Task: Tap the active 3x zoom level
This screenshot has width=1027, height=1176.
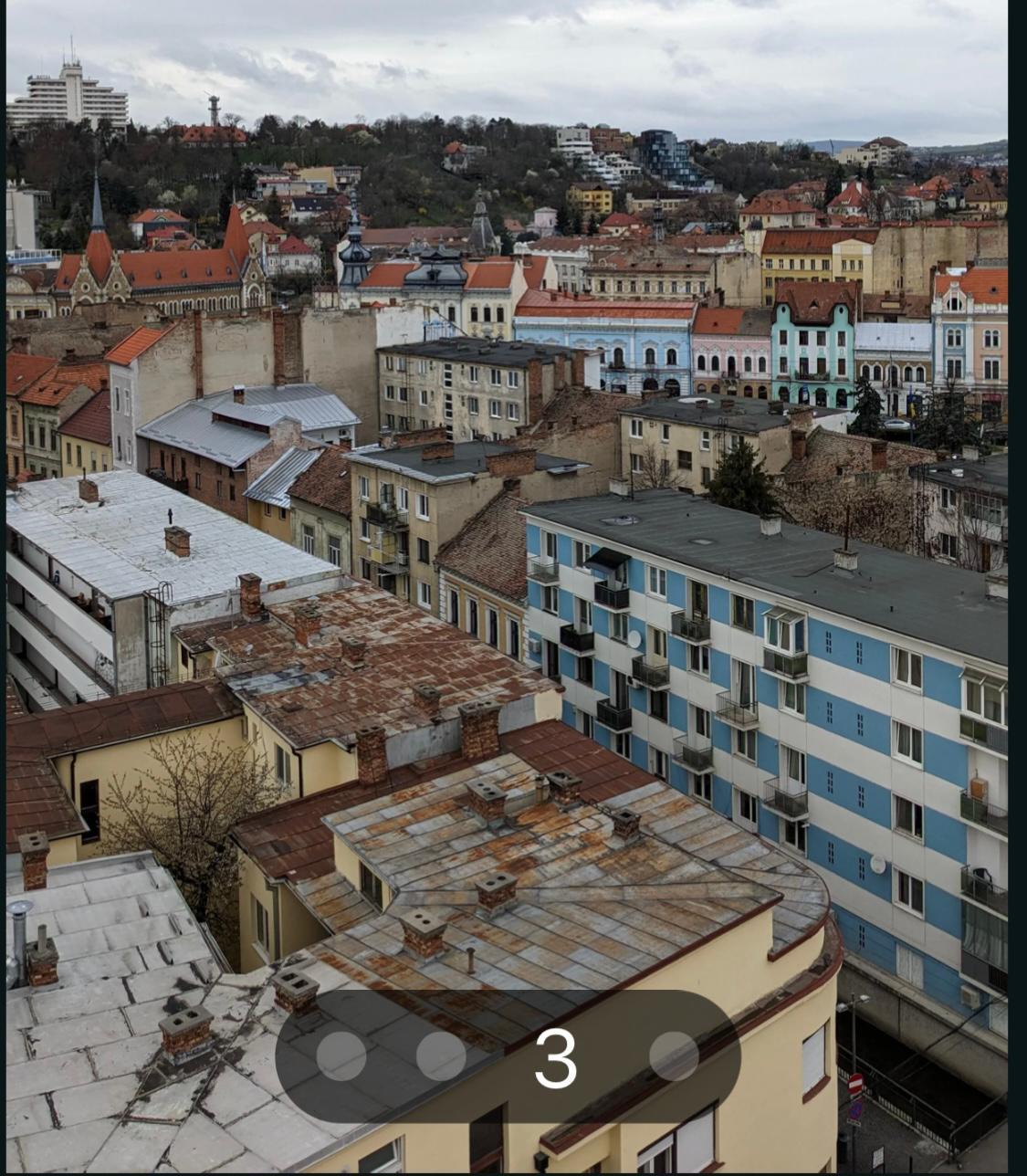Action: (x=555, y=1057)
